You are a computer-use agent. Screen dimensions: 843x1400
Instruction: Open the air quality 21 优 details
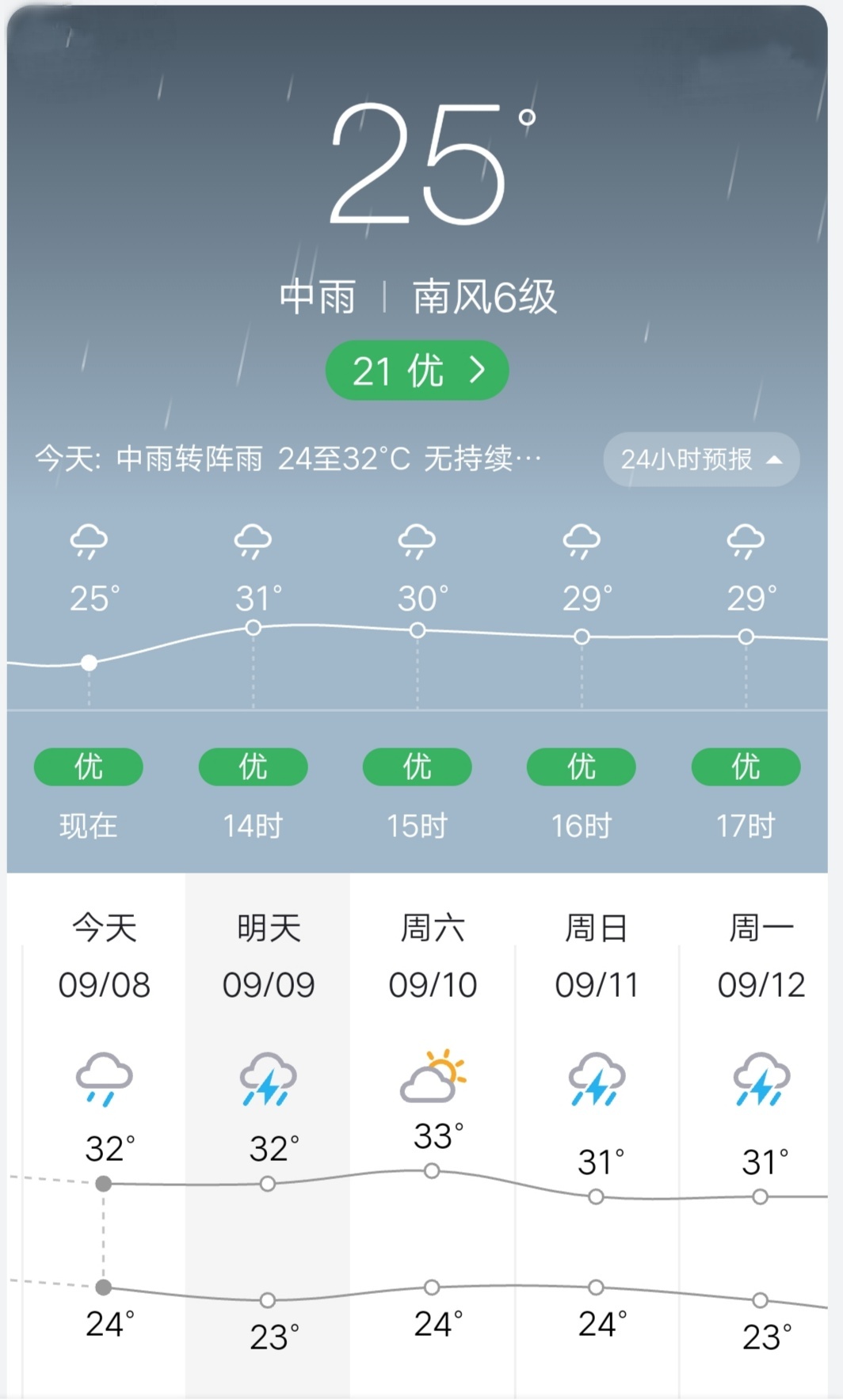[417, 371]
